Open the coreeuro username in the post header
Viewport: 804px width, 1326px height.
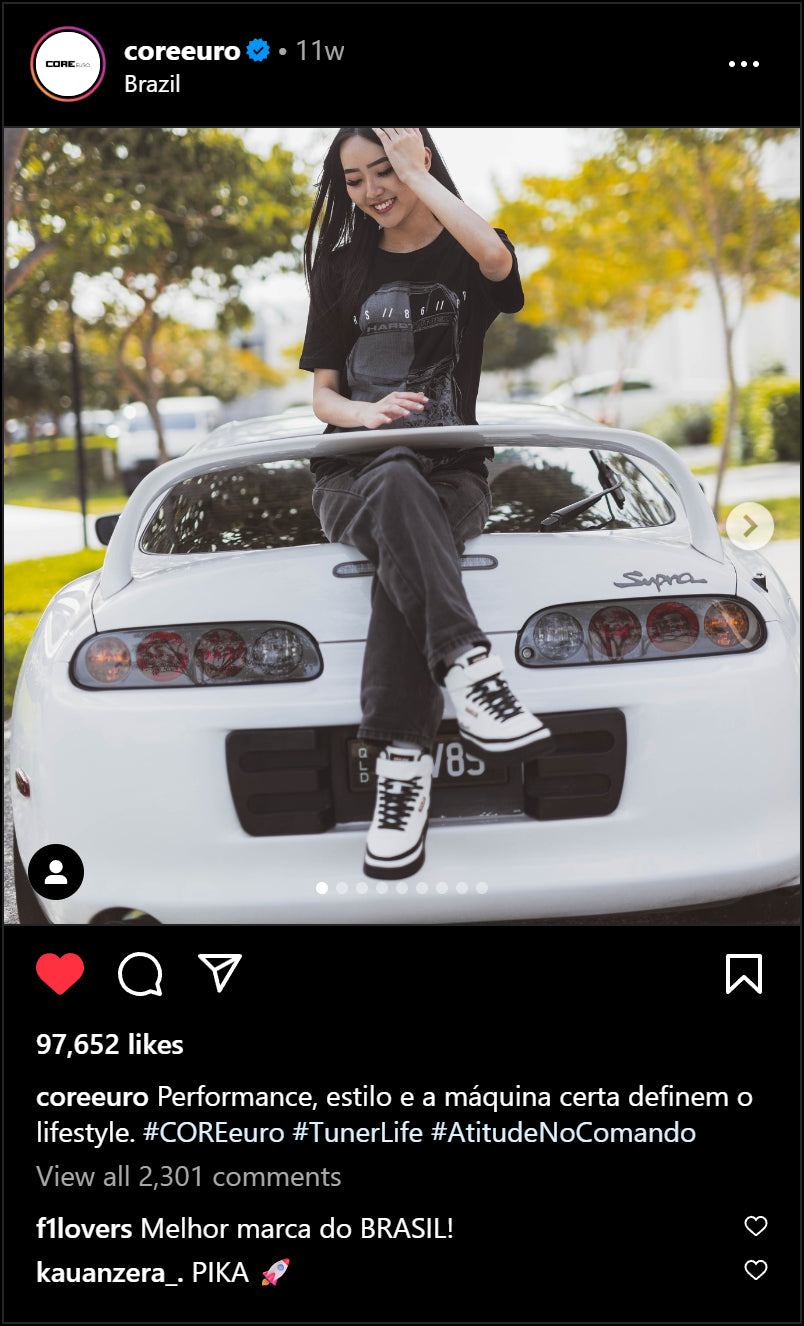point(182,51)
